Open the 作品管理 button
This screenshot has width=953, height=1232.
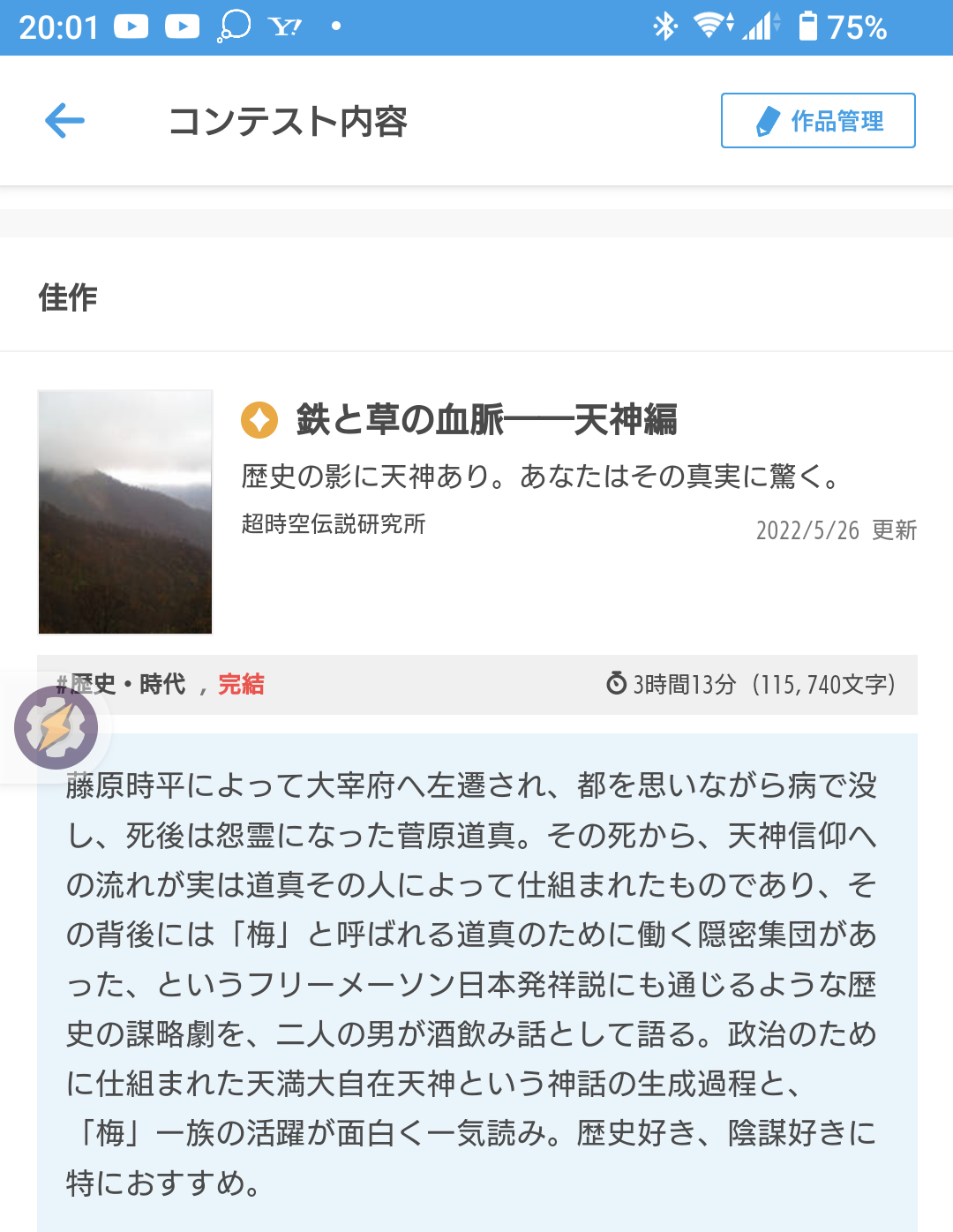(x=818, y=121)
